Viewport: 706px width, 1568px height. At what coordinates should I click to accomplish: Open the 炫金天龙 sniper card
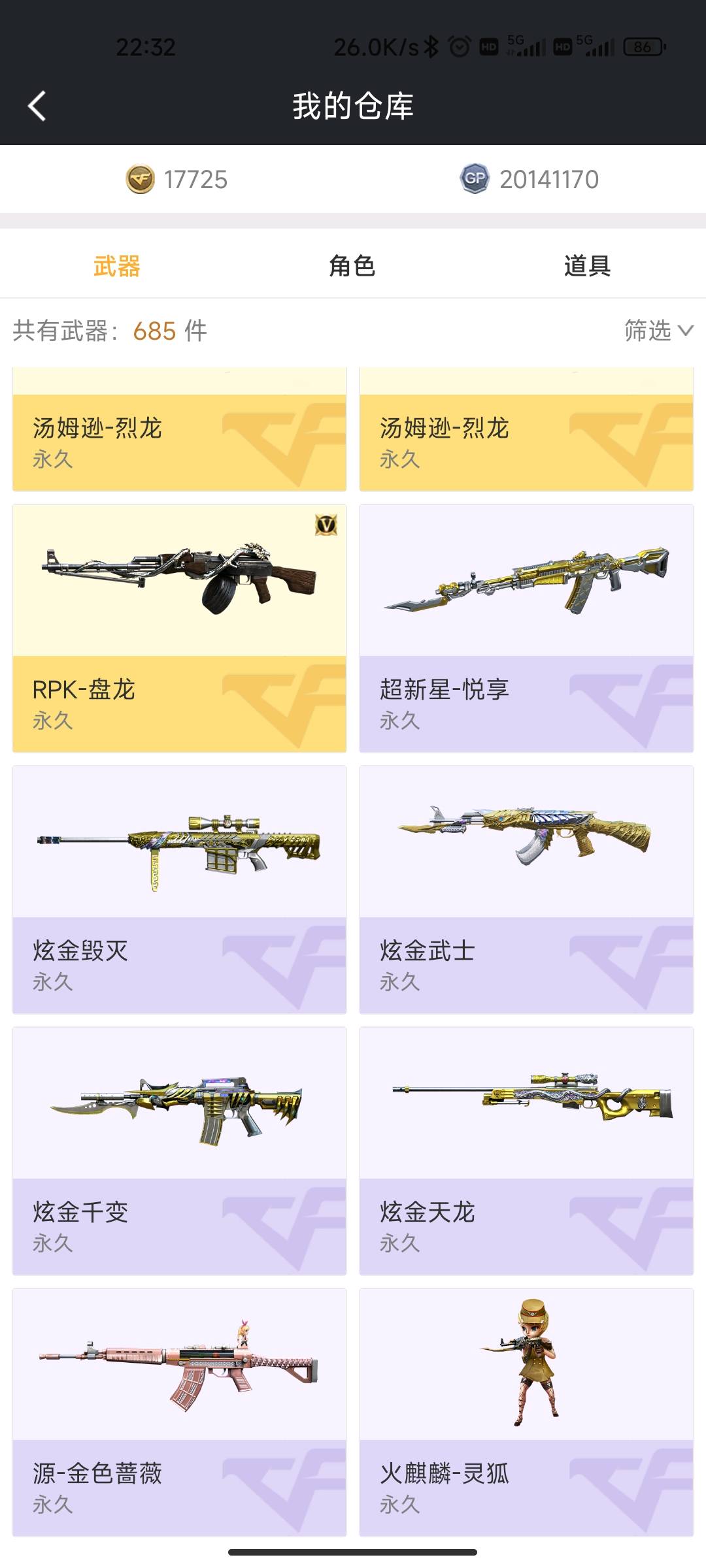(x=526, y=1150)
